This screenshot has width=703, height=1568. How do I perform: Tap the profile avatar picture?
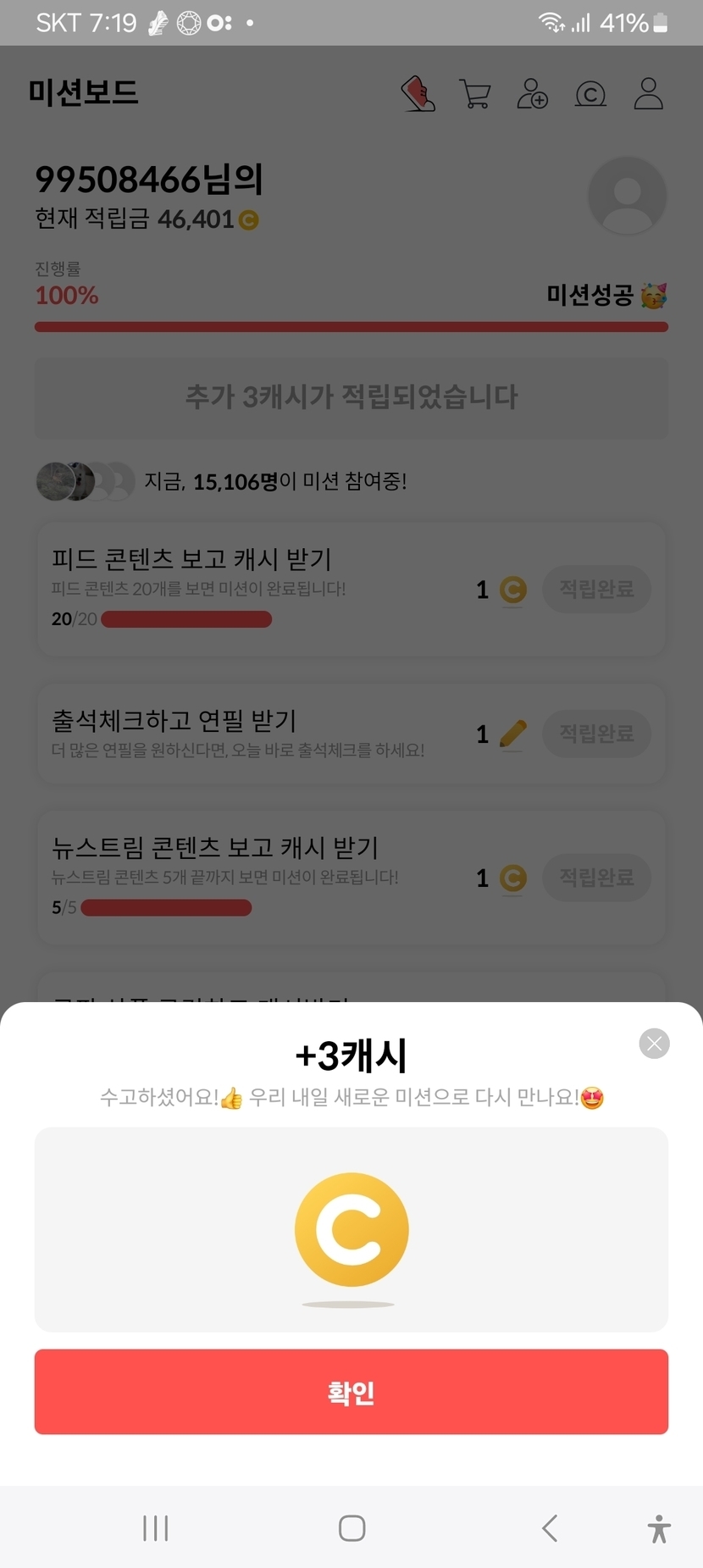627,196
